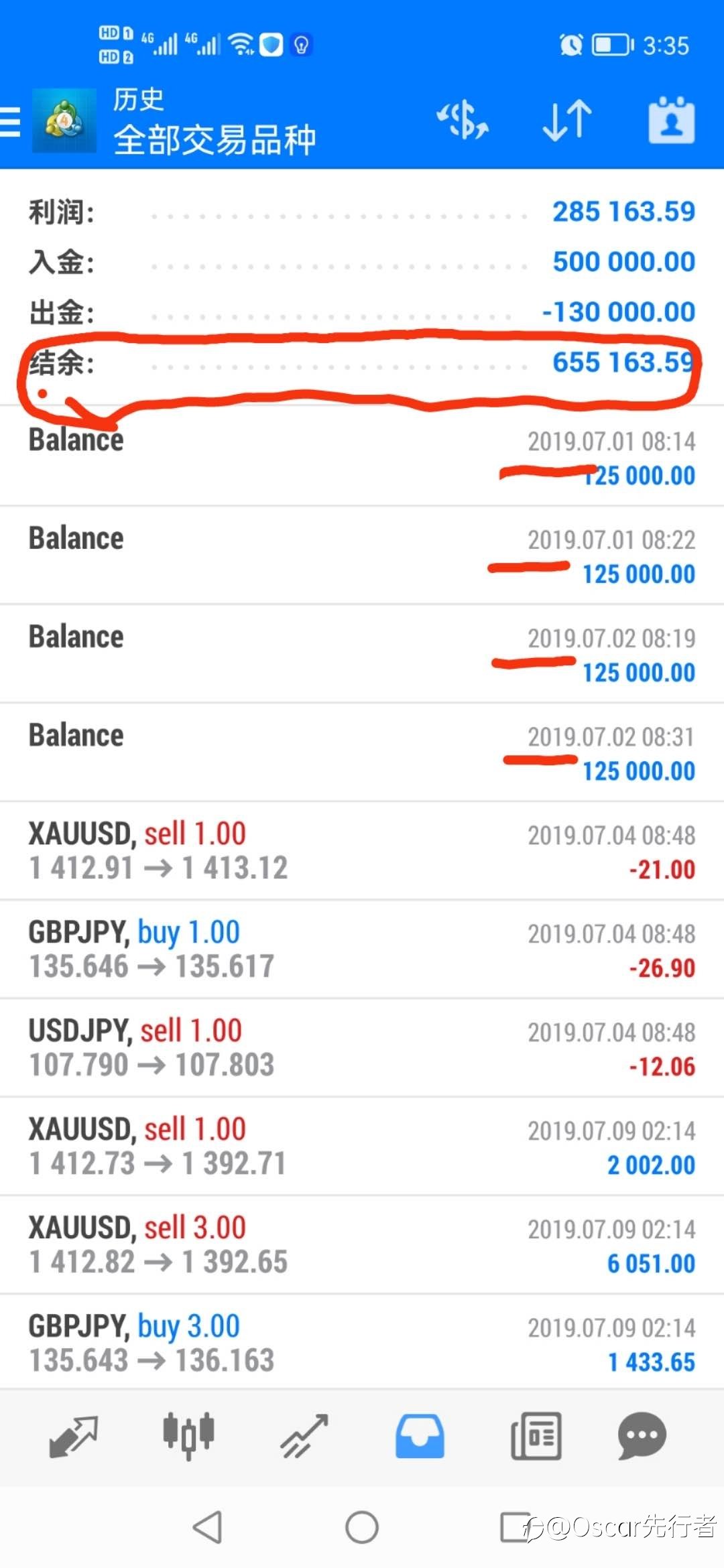Open the XAUUSD sell 3.00 trade
724x1568 pixels.
click(x=362, y=1245)
